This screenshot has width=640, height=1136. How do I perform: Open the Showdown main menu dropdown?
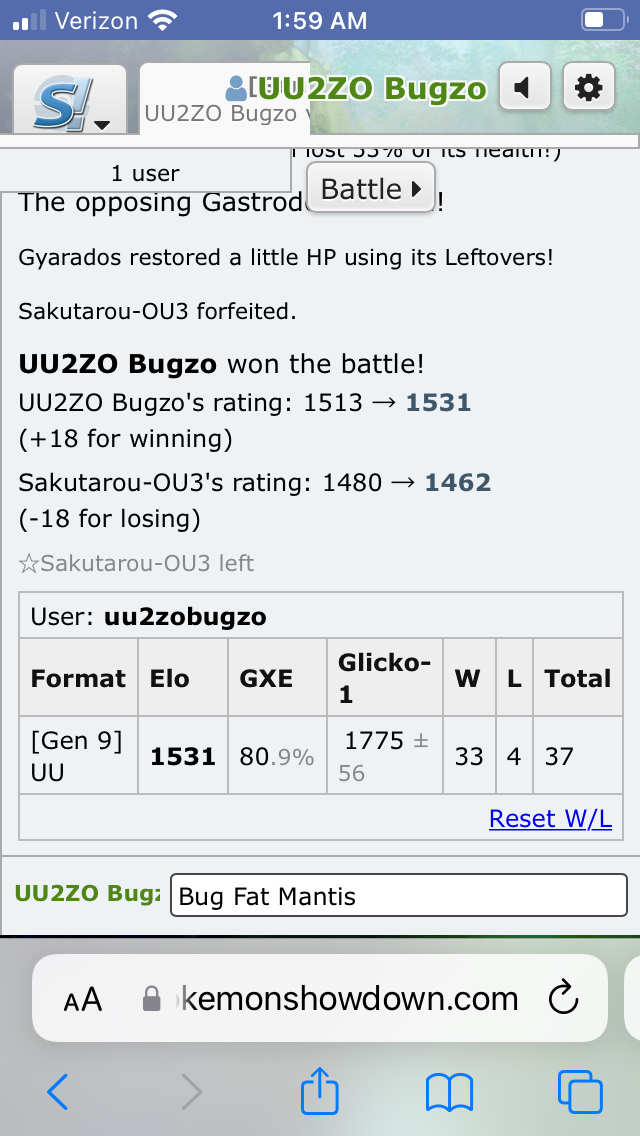point(70,102)
